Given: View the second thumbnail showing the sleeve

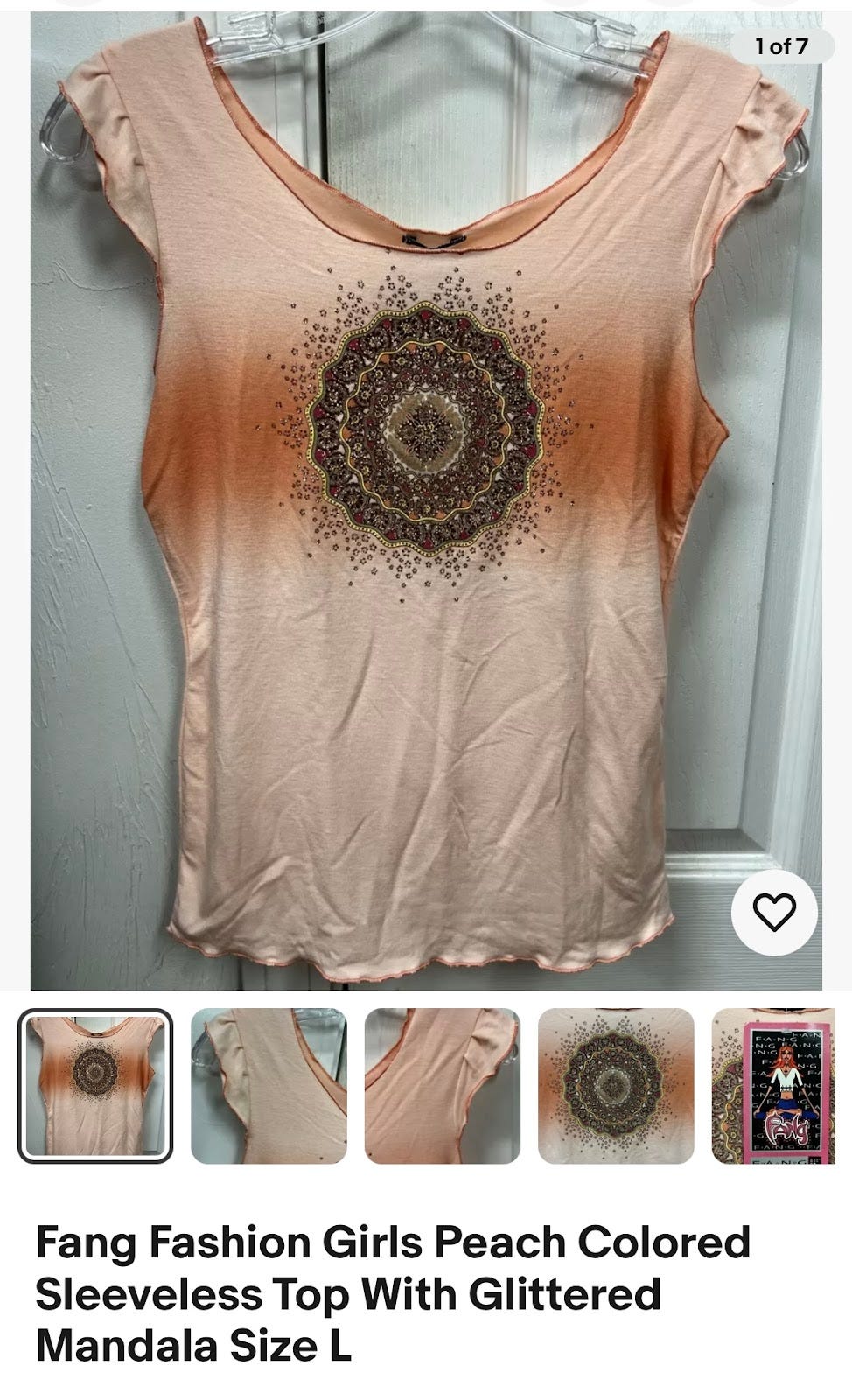Looking at the screenshot, I should point(269,1086).
